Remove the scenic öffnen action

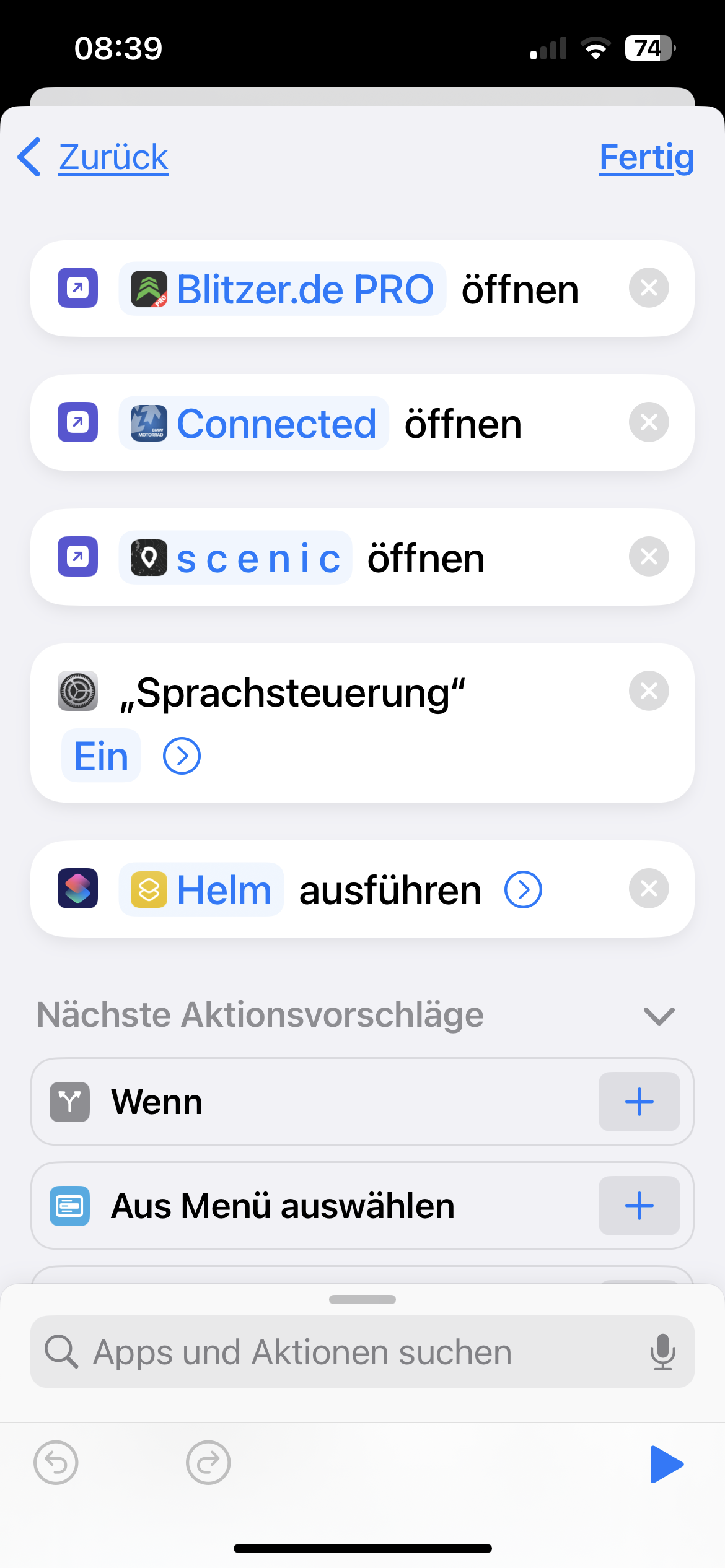649,557
